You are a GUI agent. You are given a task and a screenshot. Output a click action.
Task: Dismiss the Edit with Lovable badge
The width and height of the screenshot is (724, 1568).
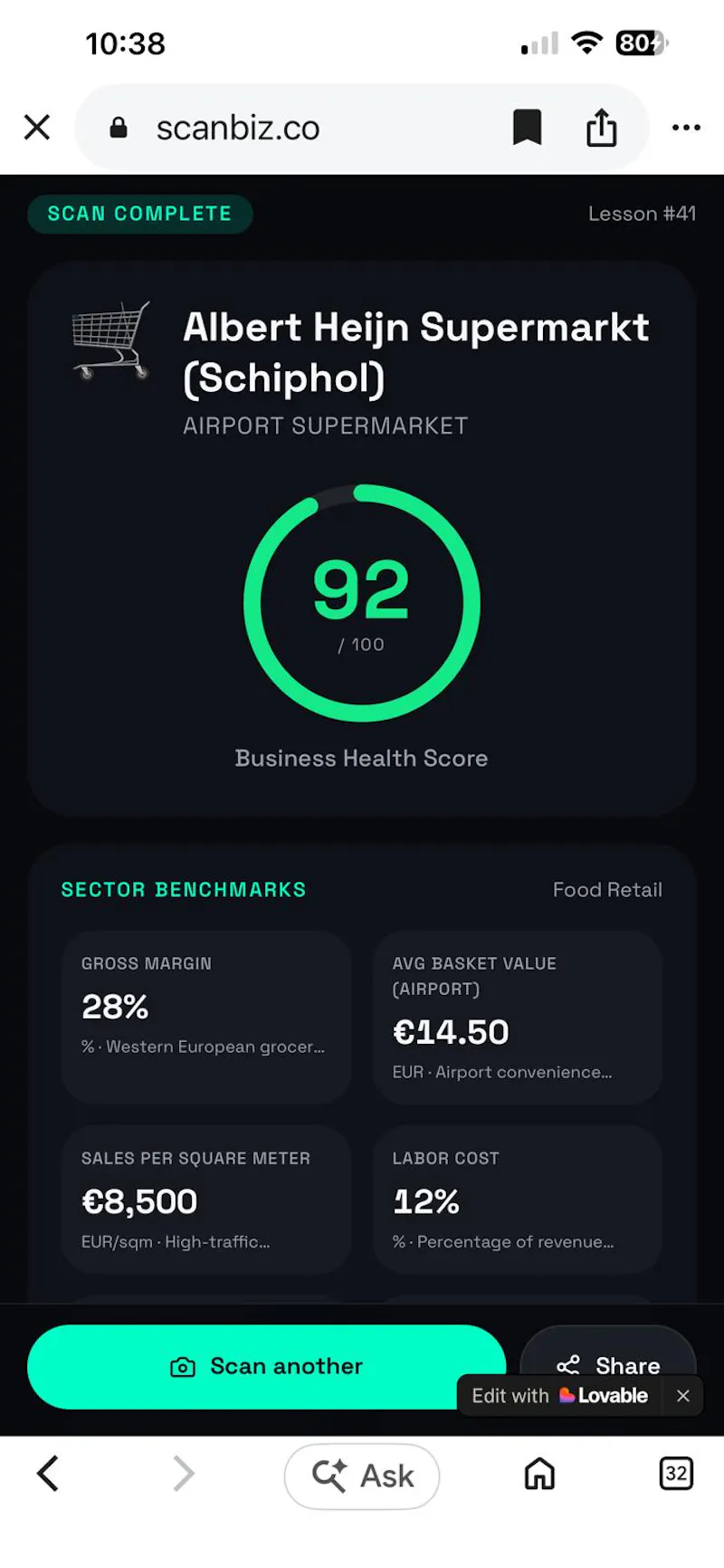click(683, 1396)
